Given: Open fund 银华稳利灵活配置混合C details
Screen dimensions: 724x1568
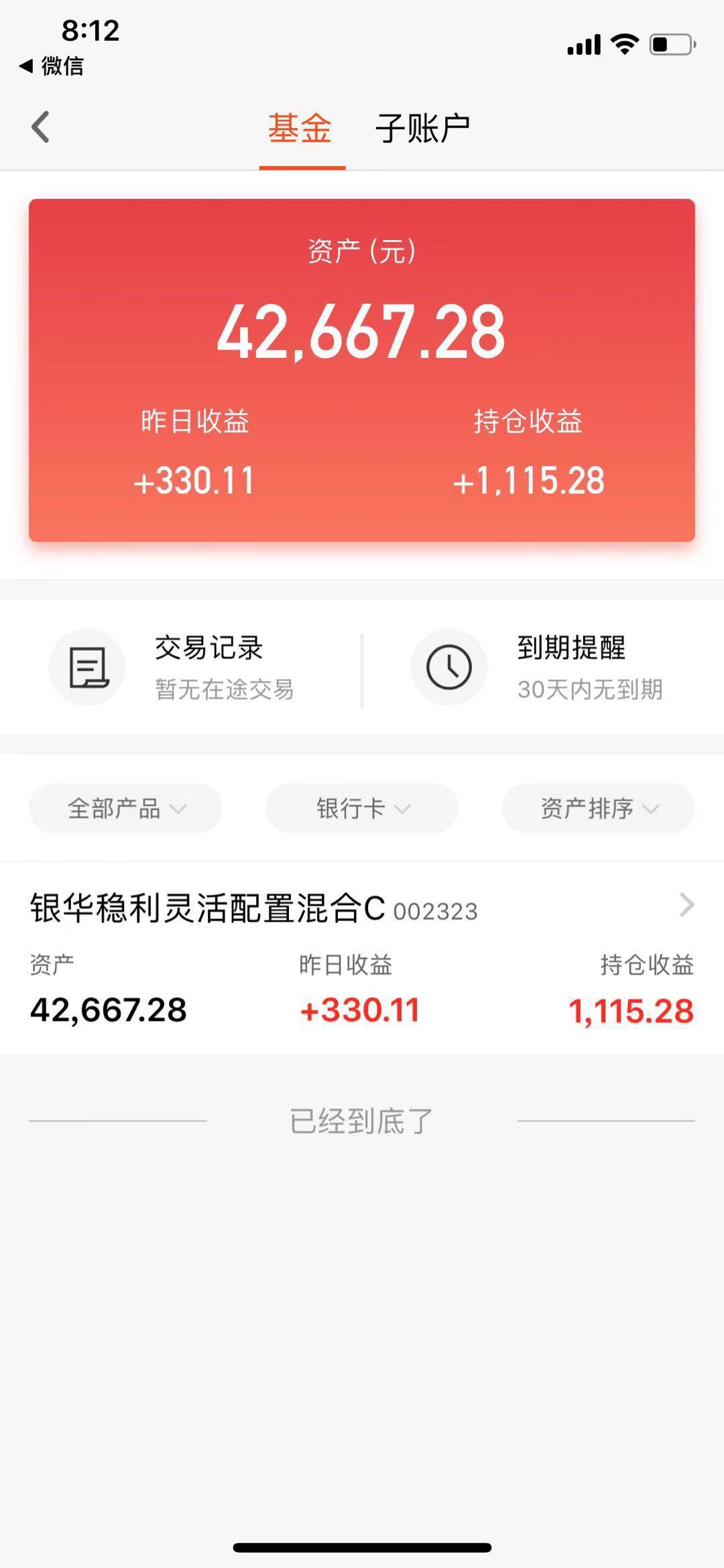Looking at the screenshot, I should [362, 959].
